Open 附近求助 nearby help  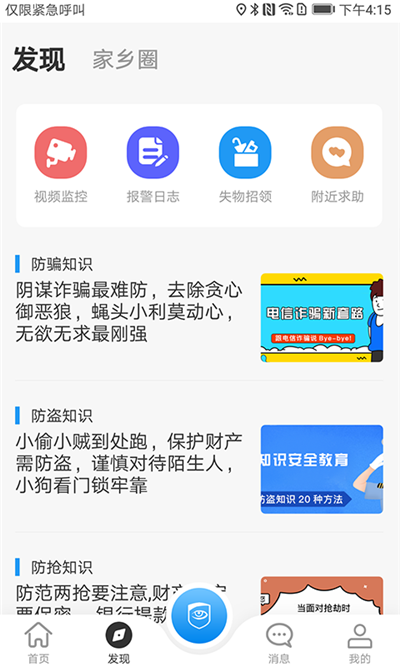[337, 166]
